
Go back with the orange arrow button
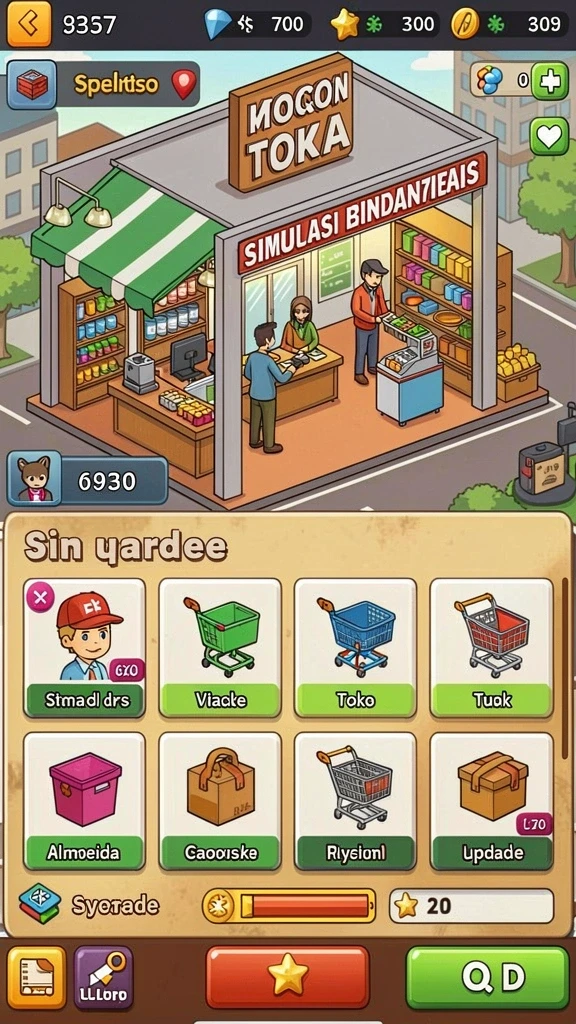click(x=28, y=24)
